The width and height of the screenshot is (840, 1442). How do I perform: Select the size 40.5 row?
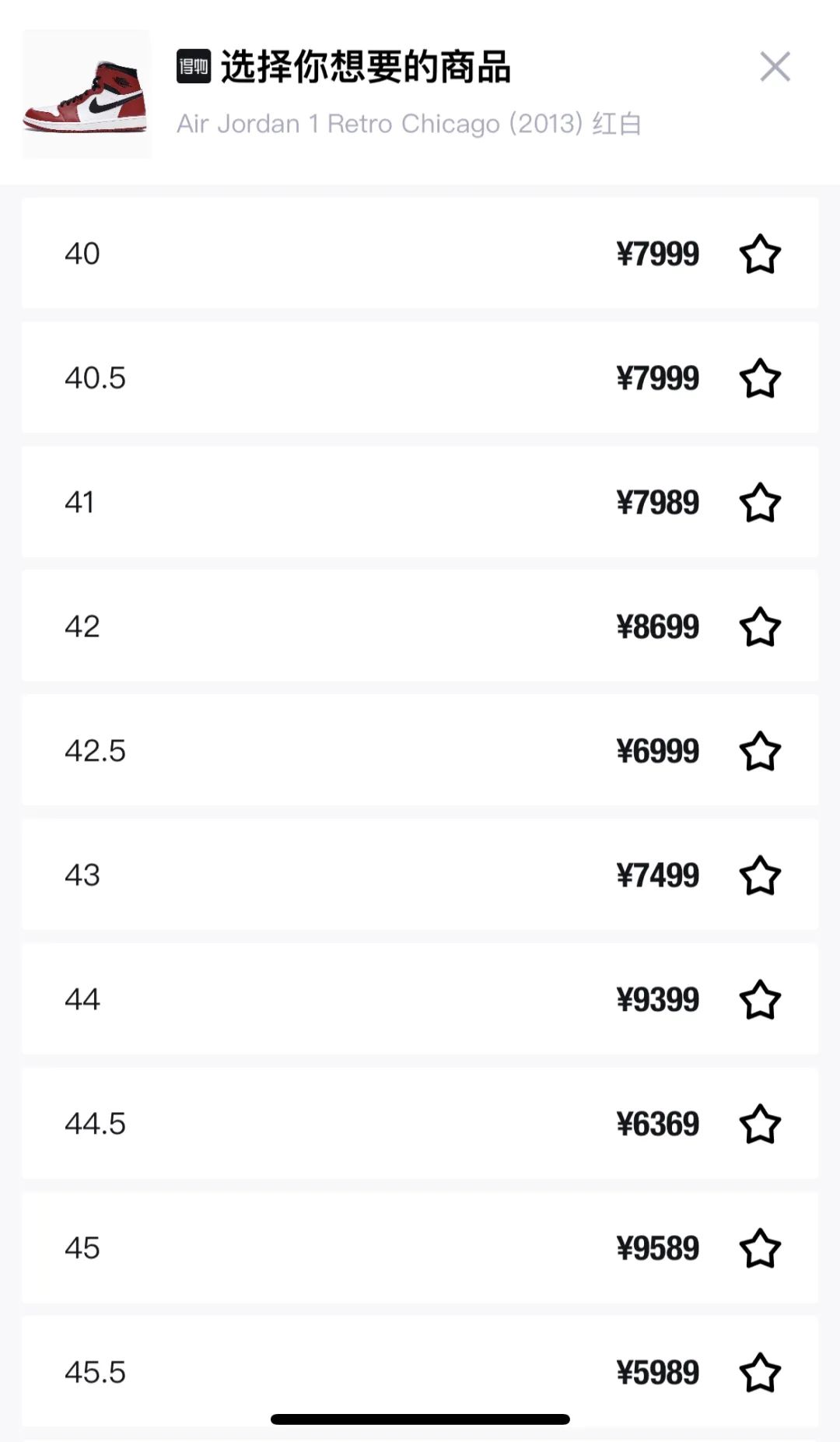click(420, 377)
